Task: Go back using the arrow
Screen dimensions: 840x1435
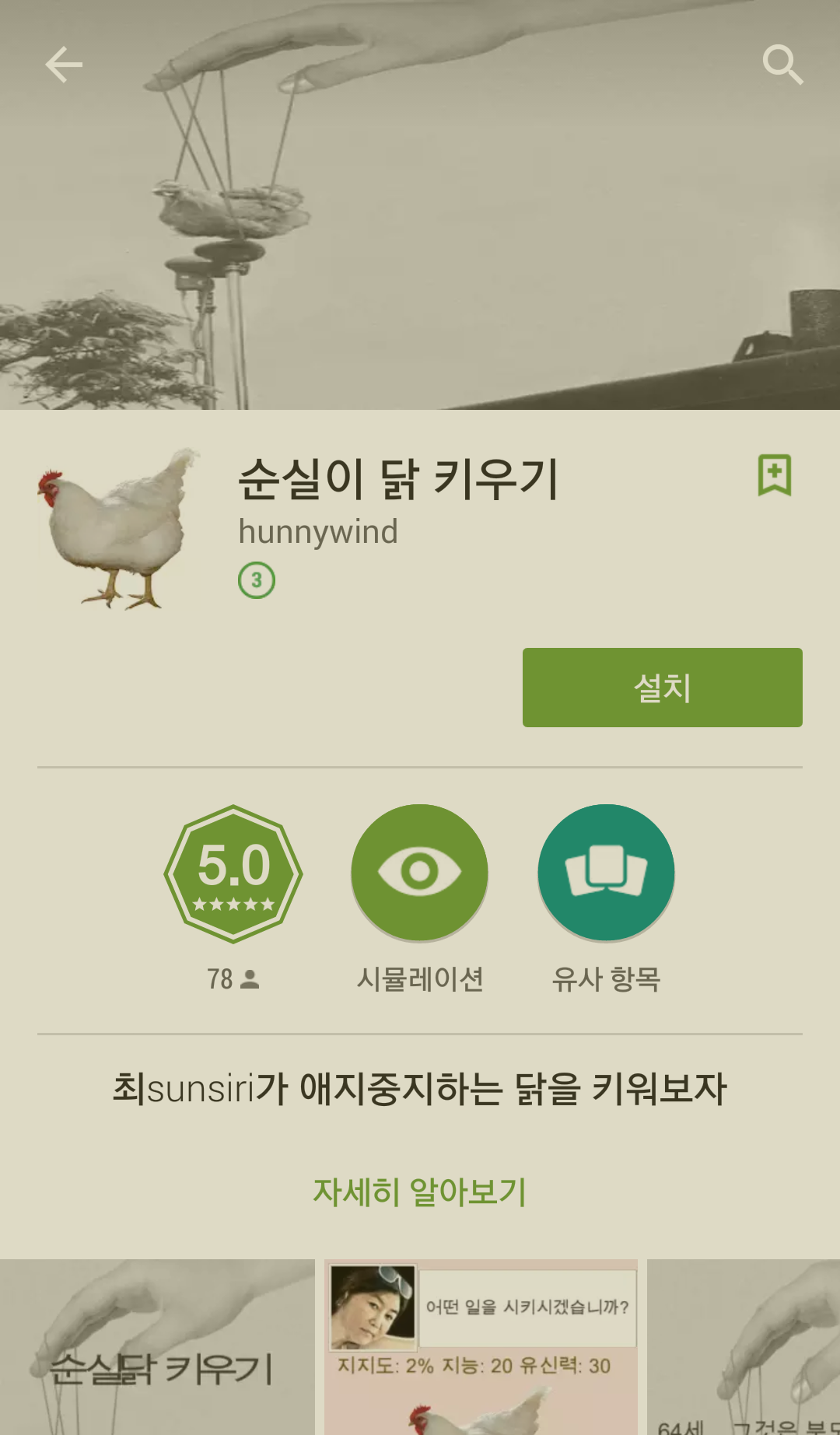Action: click(x=64, y=65)
